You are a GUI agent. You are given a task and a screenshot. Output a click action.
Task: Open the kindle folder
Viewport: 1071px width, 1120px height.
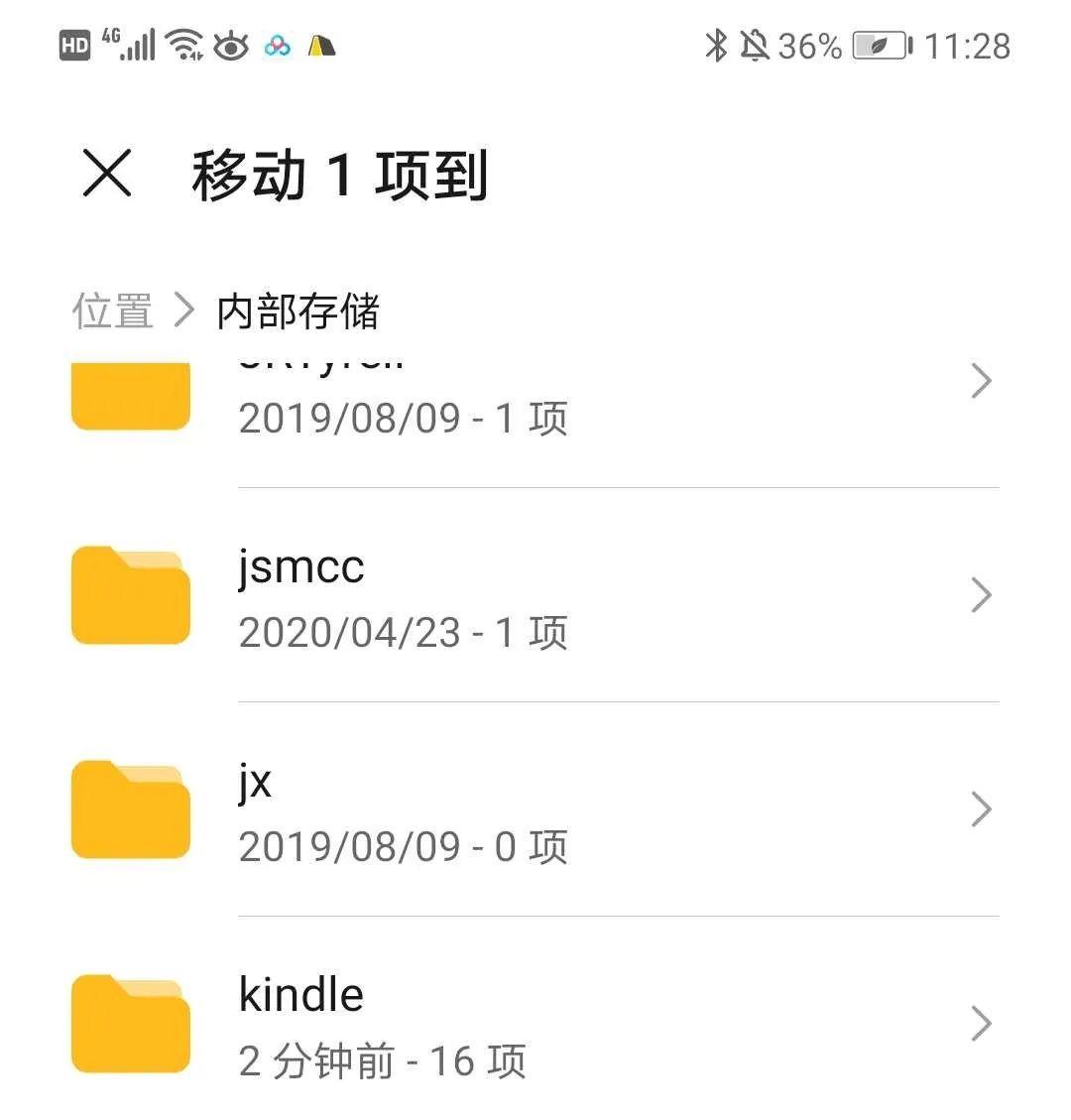tap(535, 1025)
